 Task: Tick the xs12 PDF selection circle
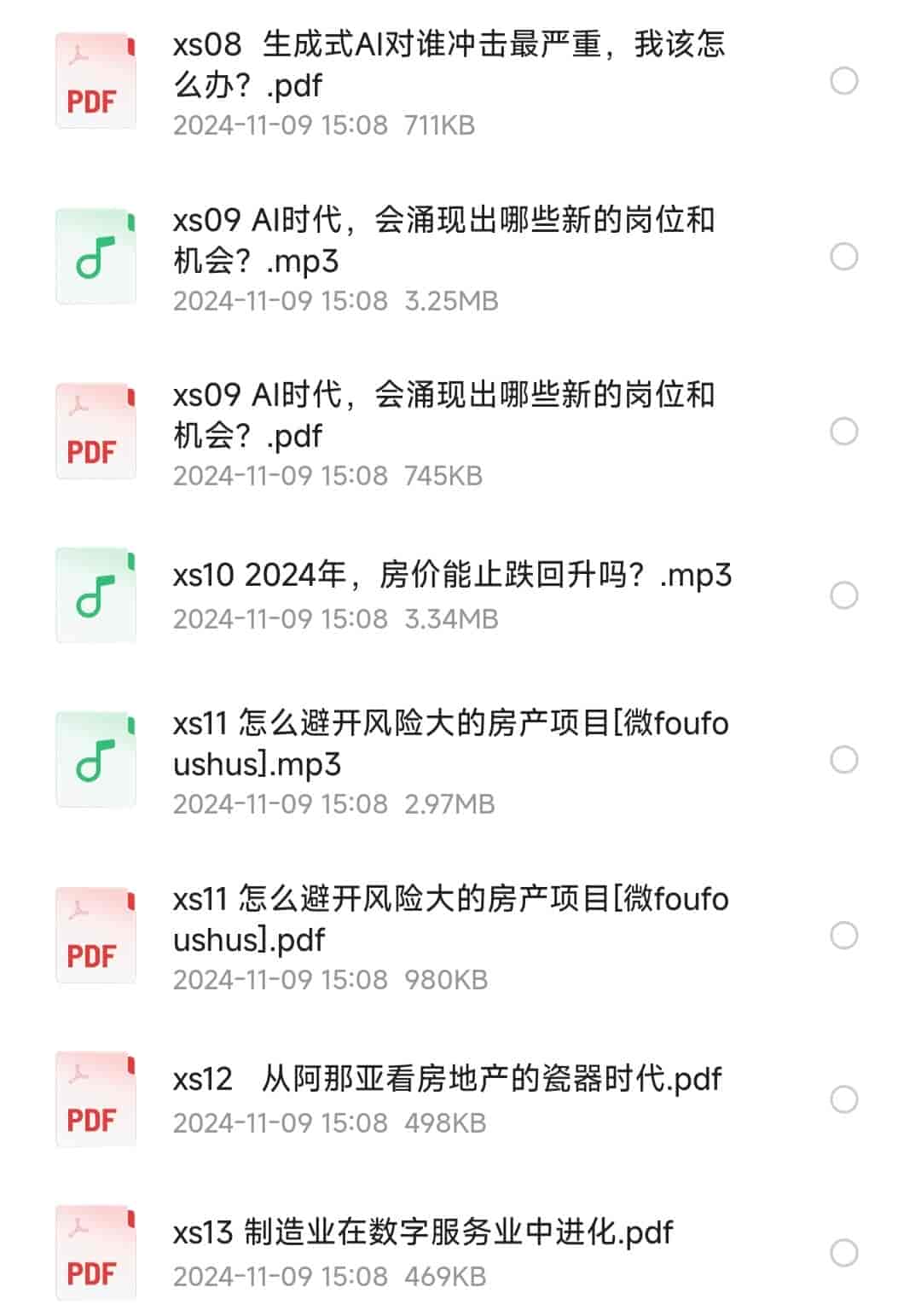(843, 1099)
